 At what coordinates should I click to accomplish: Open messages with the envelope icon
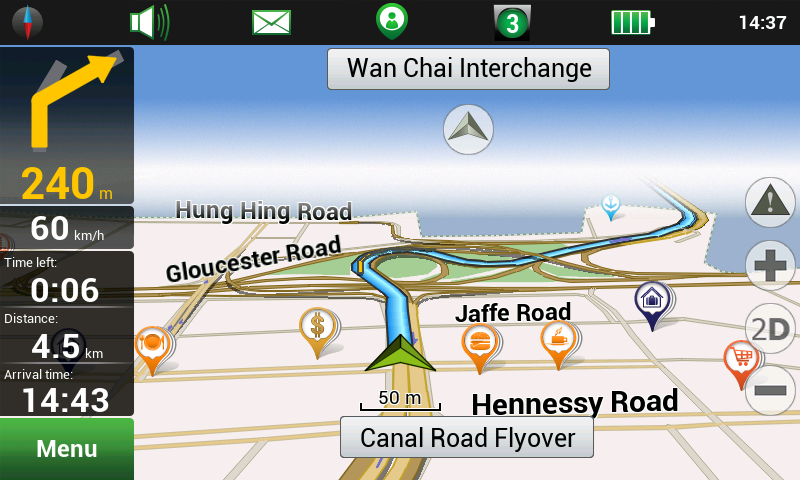[x=271, y=22]
